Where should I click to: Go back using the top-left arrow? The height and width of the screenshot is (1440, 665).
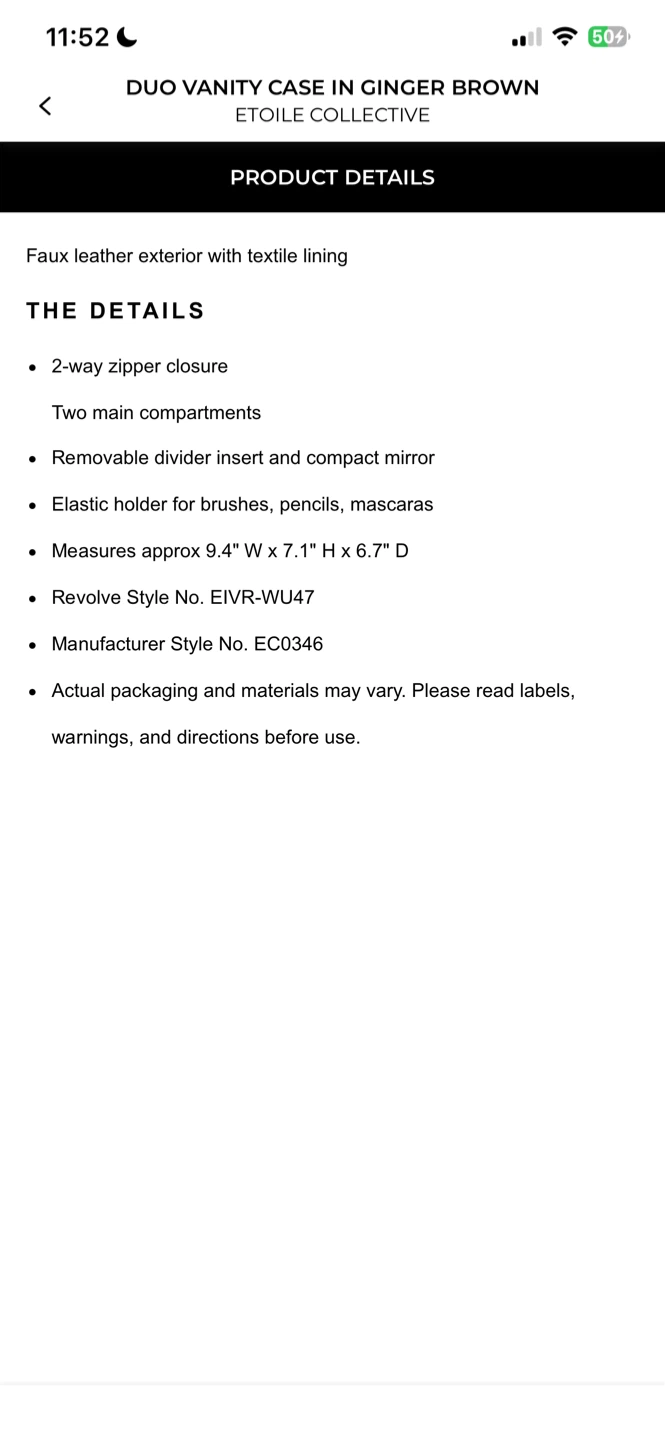pyautogui.click(x=45, y=106)
